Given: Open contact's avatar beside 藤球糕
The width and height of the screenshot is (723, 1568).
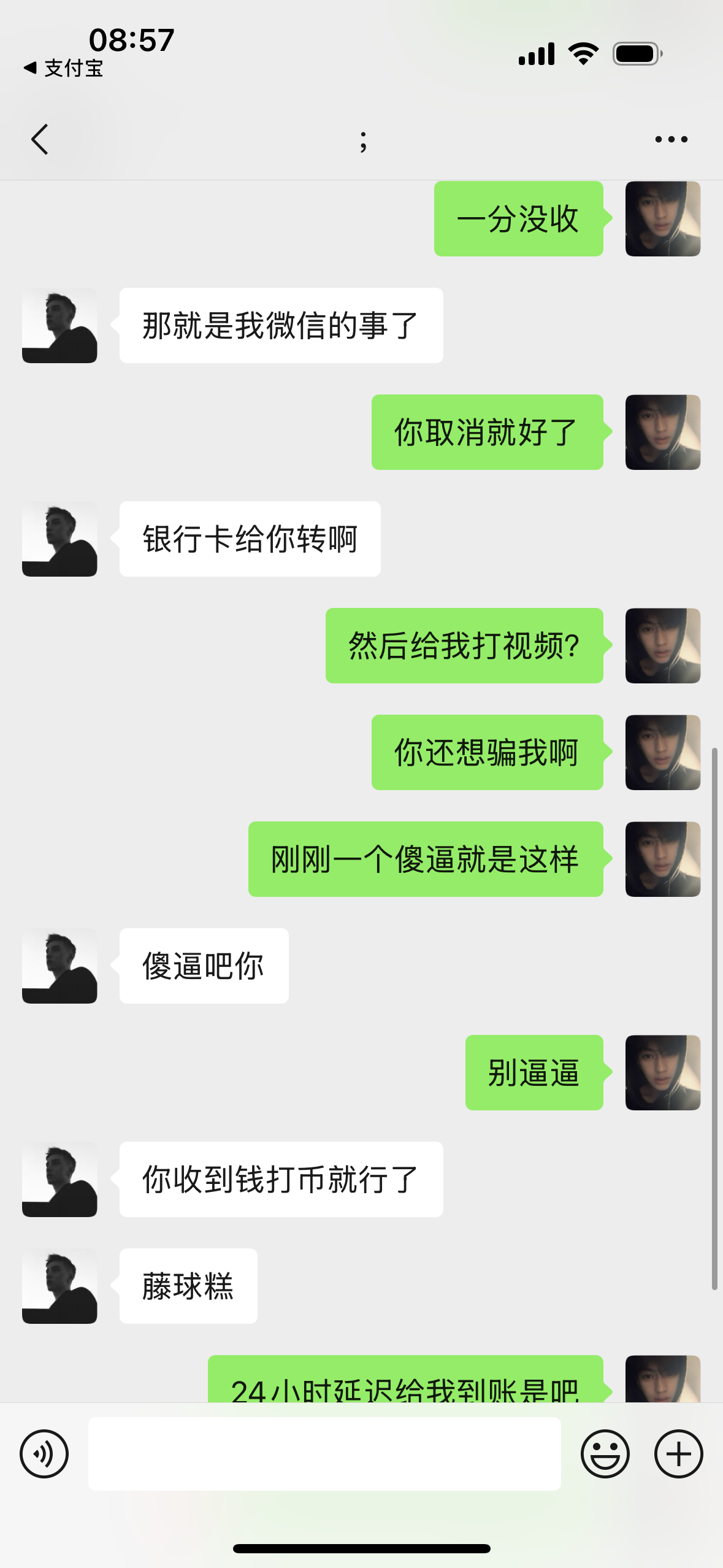Looking at the screenshot, I should pyautogui.click(x=59, y=1286).
